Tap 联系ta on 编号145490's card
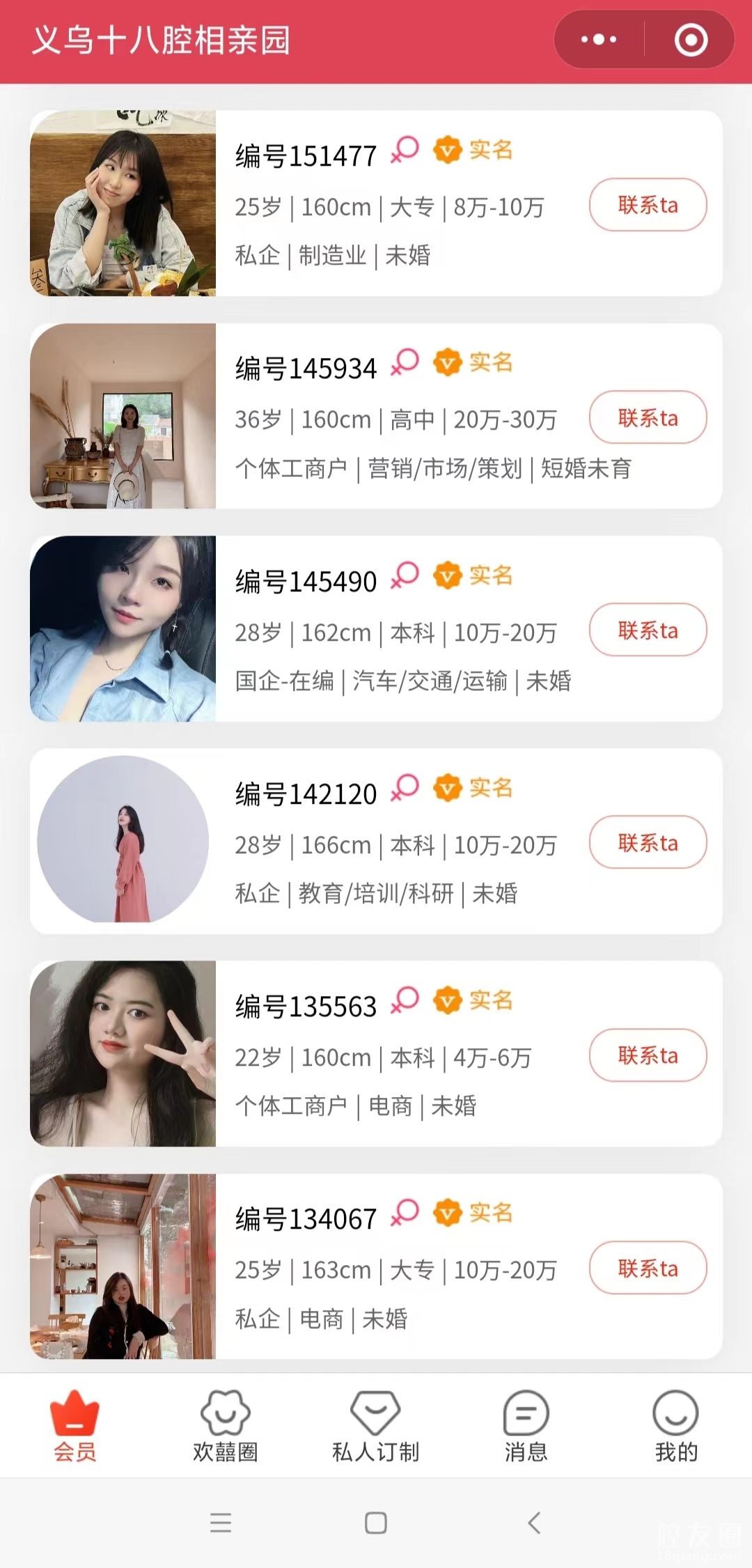Viewport: 752px width, 1568px height. 648,630
